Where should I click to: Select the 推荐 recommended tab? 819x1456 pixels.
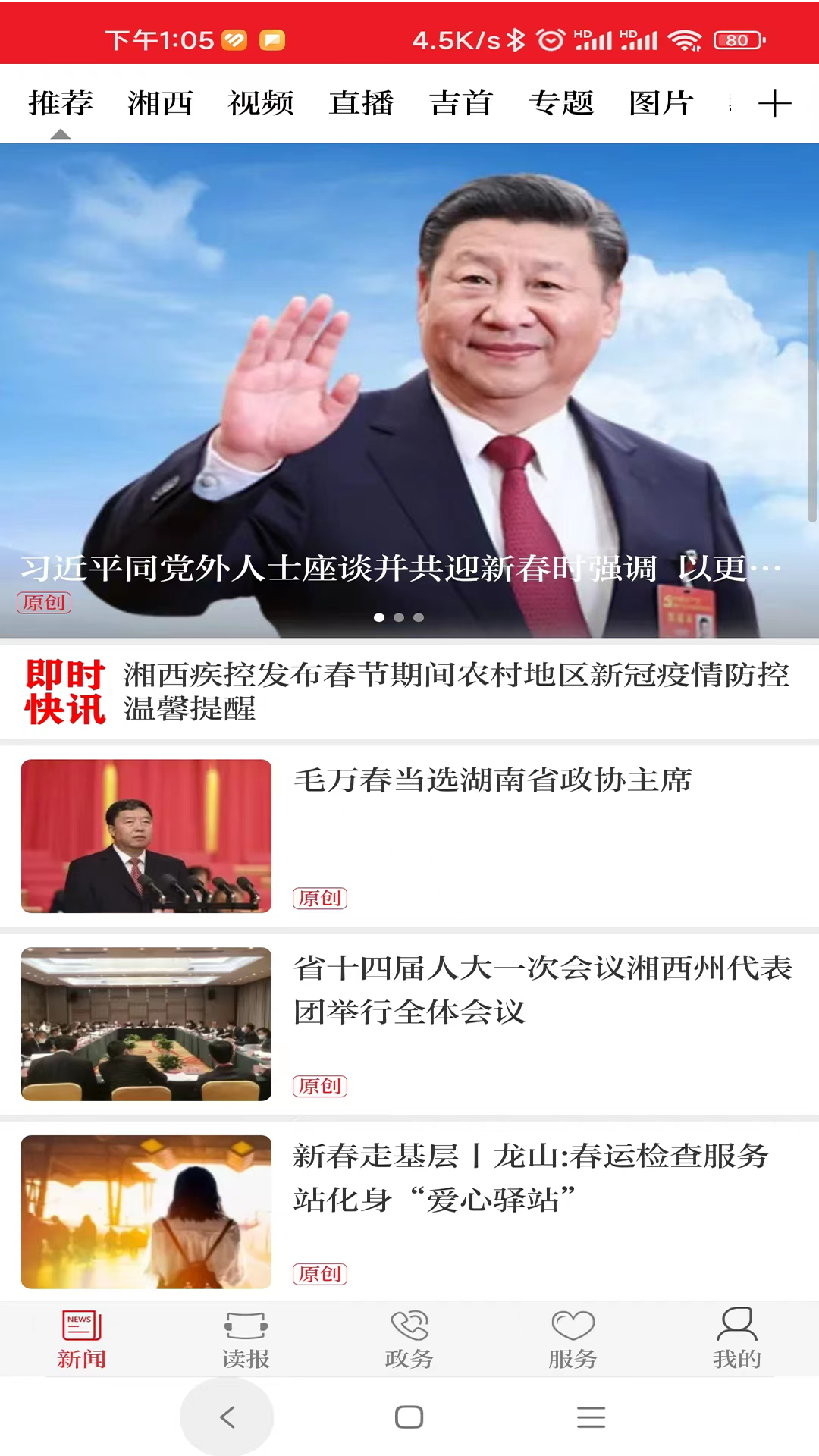(x=61, y=103)
